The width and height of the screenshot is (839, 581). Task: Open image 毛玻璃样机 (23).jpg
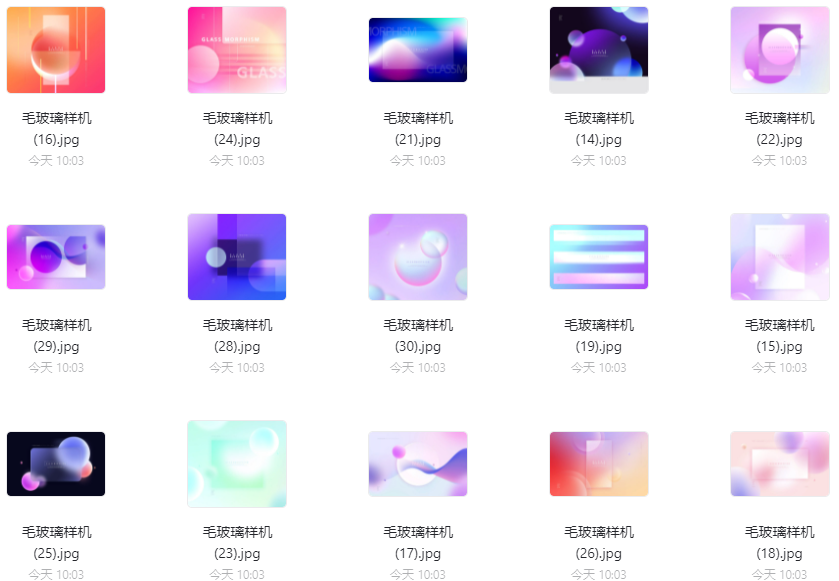(x=237, y=464)
